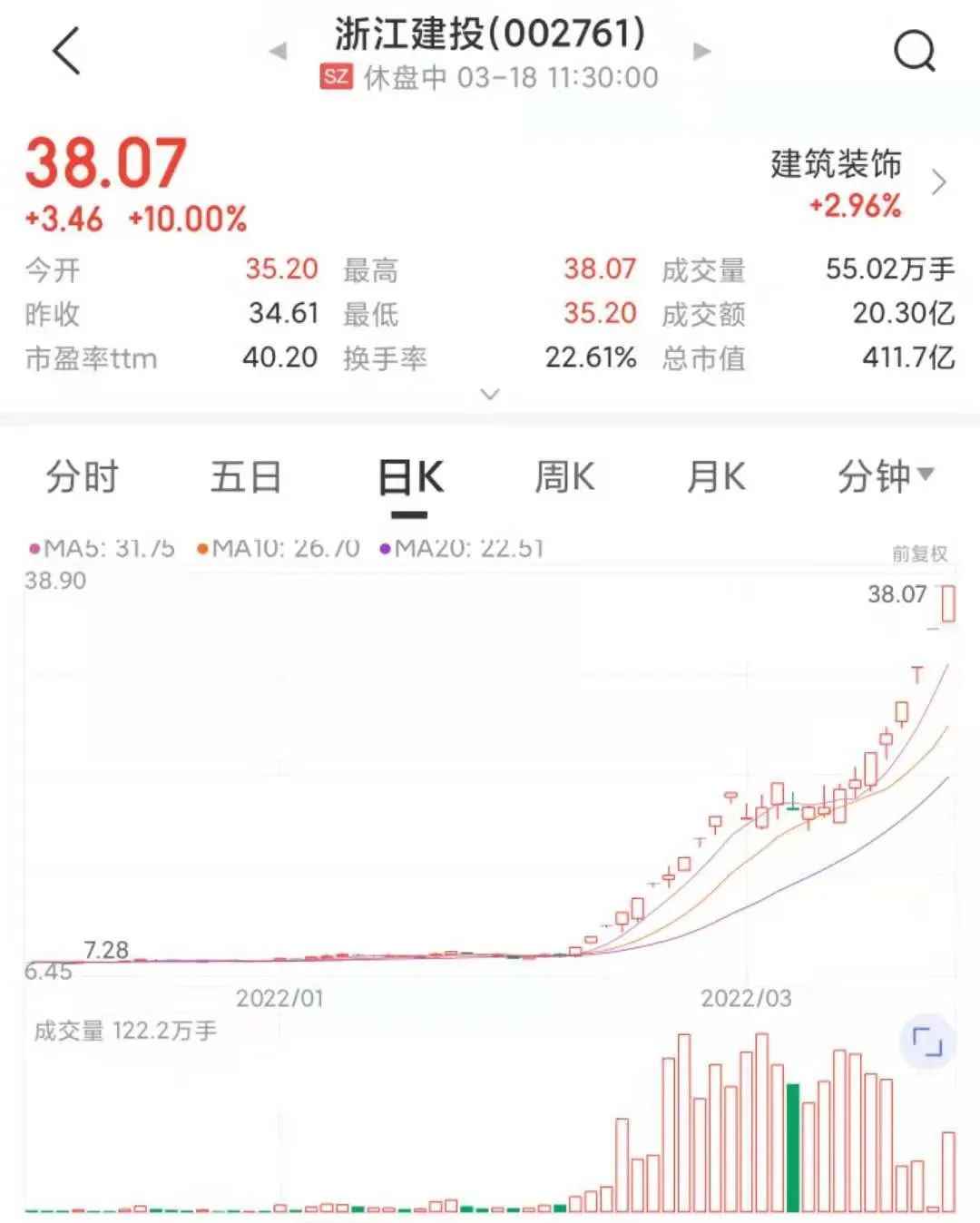
Task: Select the 分时 intraday view tab
Action: pos(83,476)
